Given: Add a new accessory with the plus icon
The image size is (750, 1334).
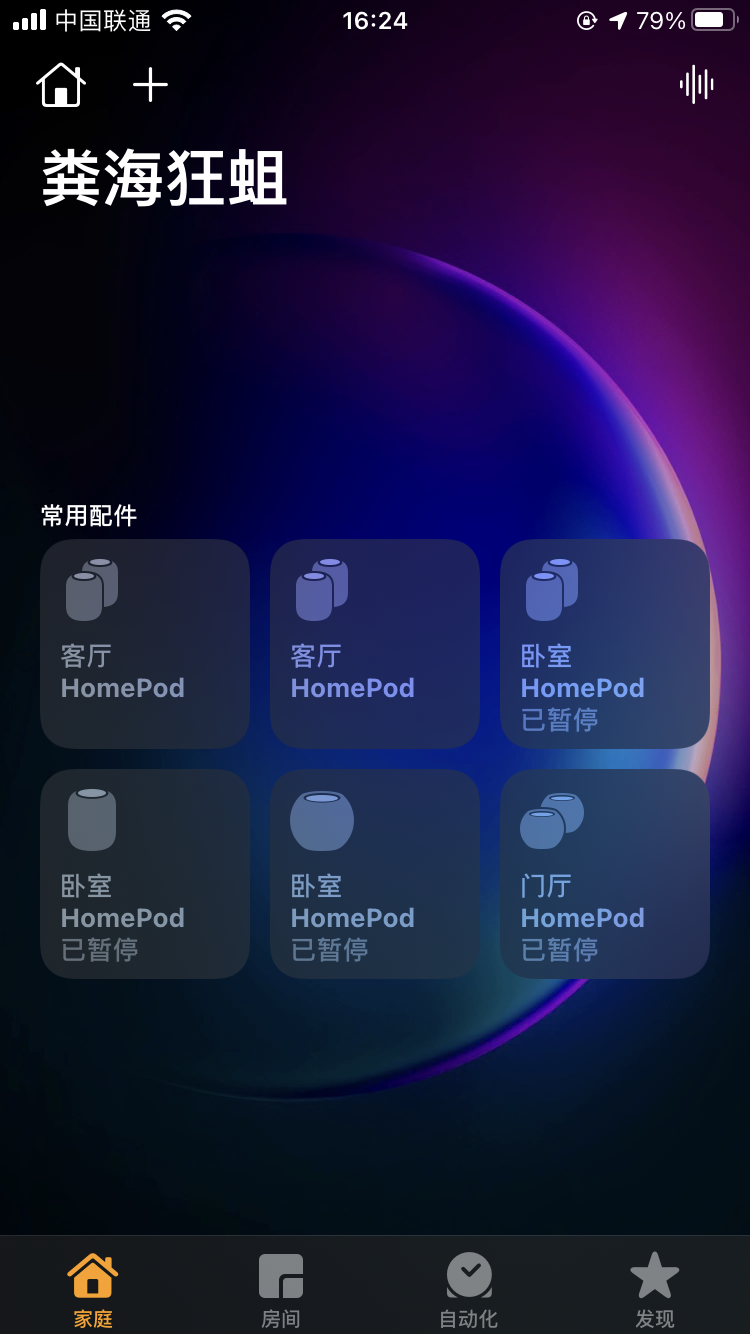Looking at the screenshot, I should coord(150,85).
